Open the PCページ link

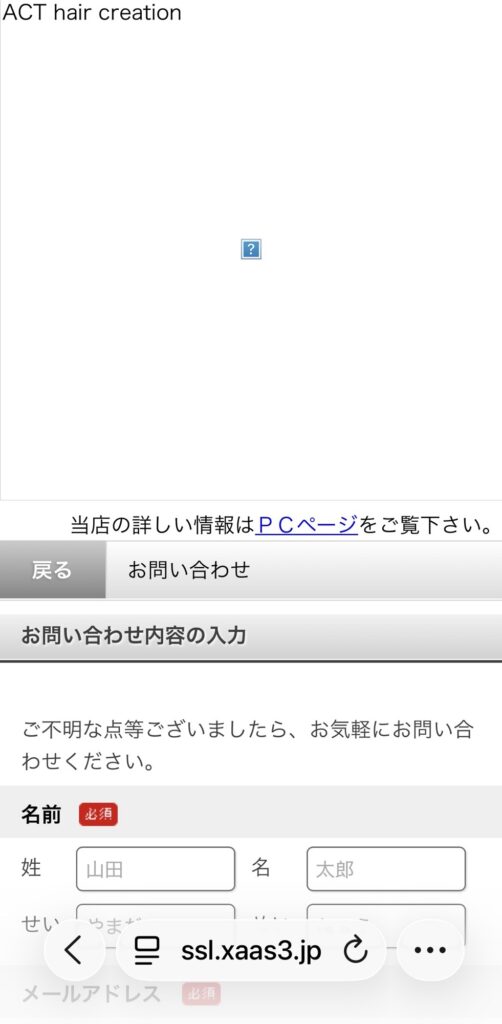click(307, 524)
